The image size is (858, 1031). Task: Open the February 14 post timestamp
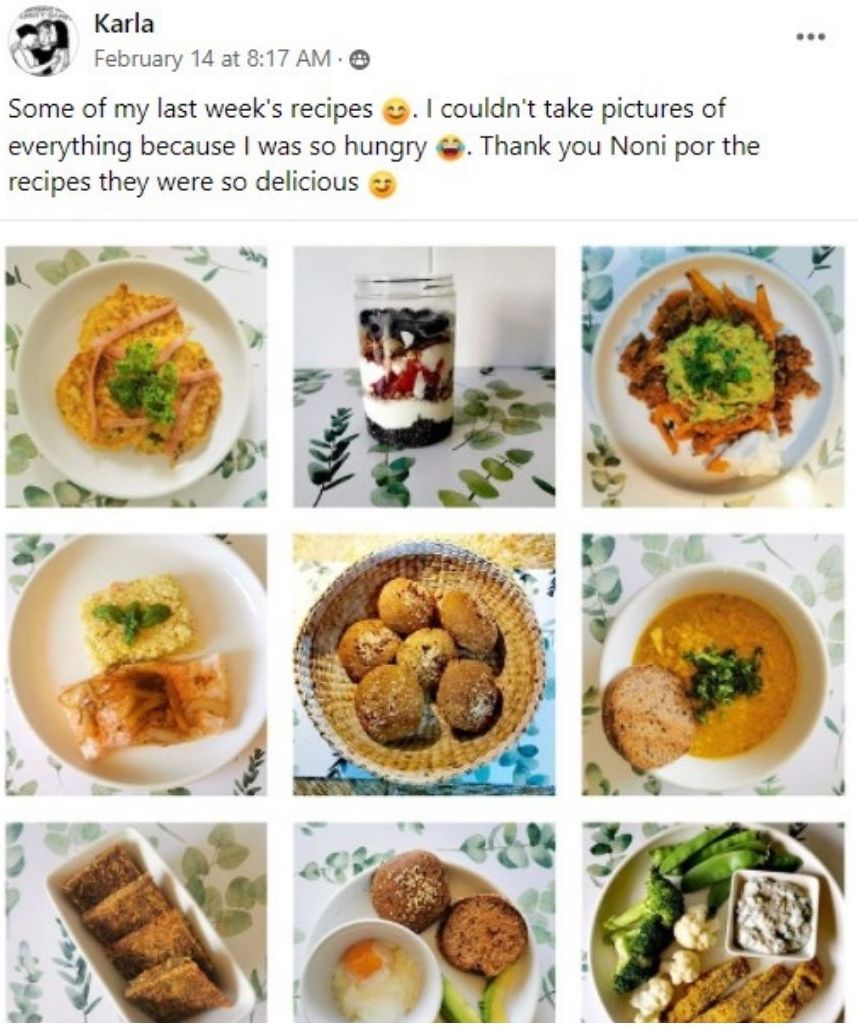tap(212, 59)
